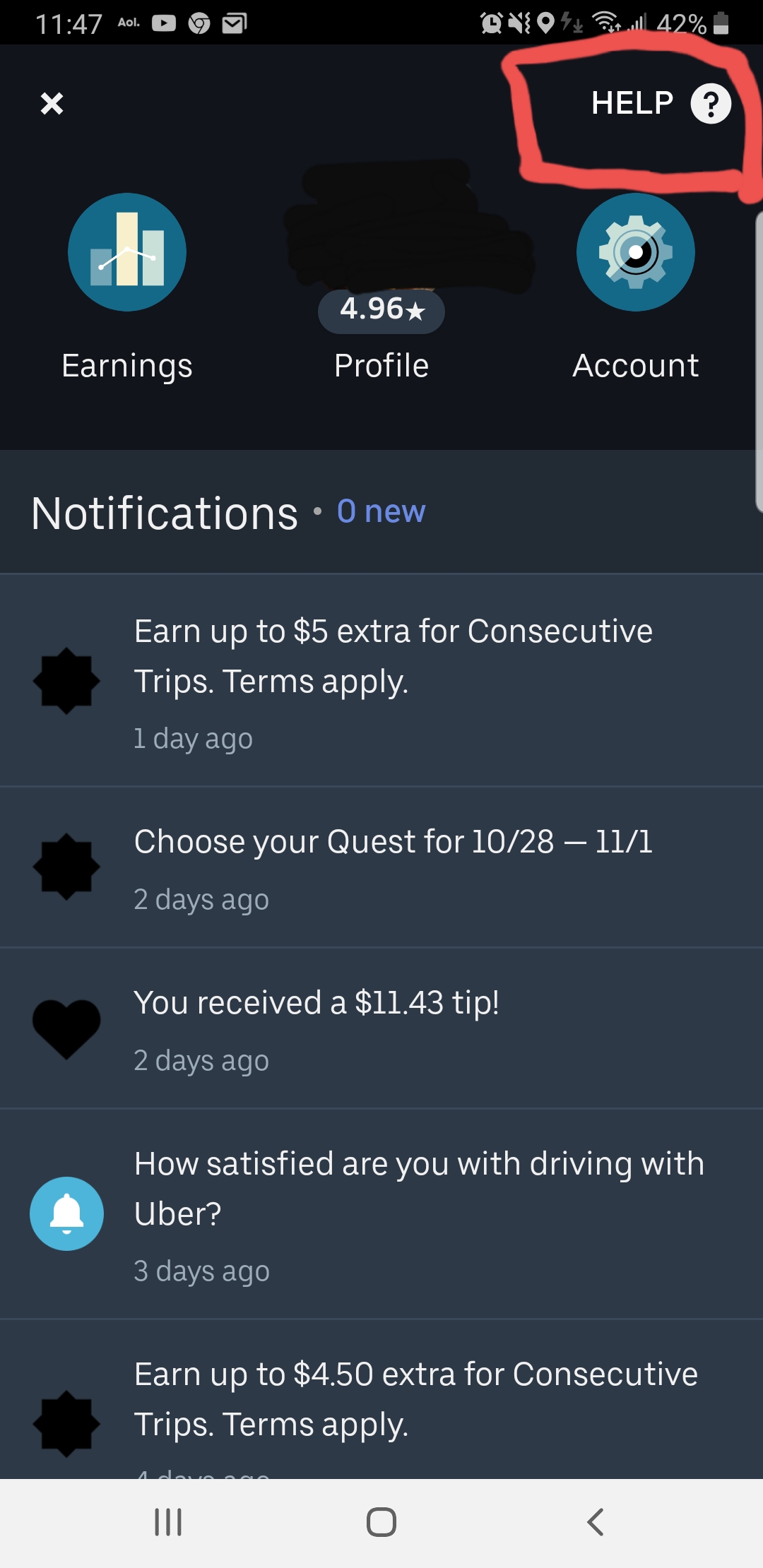Open the Choose your Quest notification

click(x=393, y=867)
